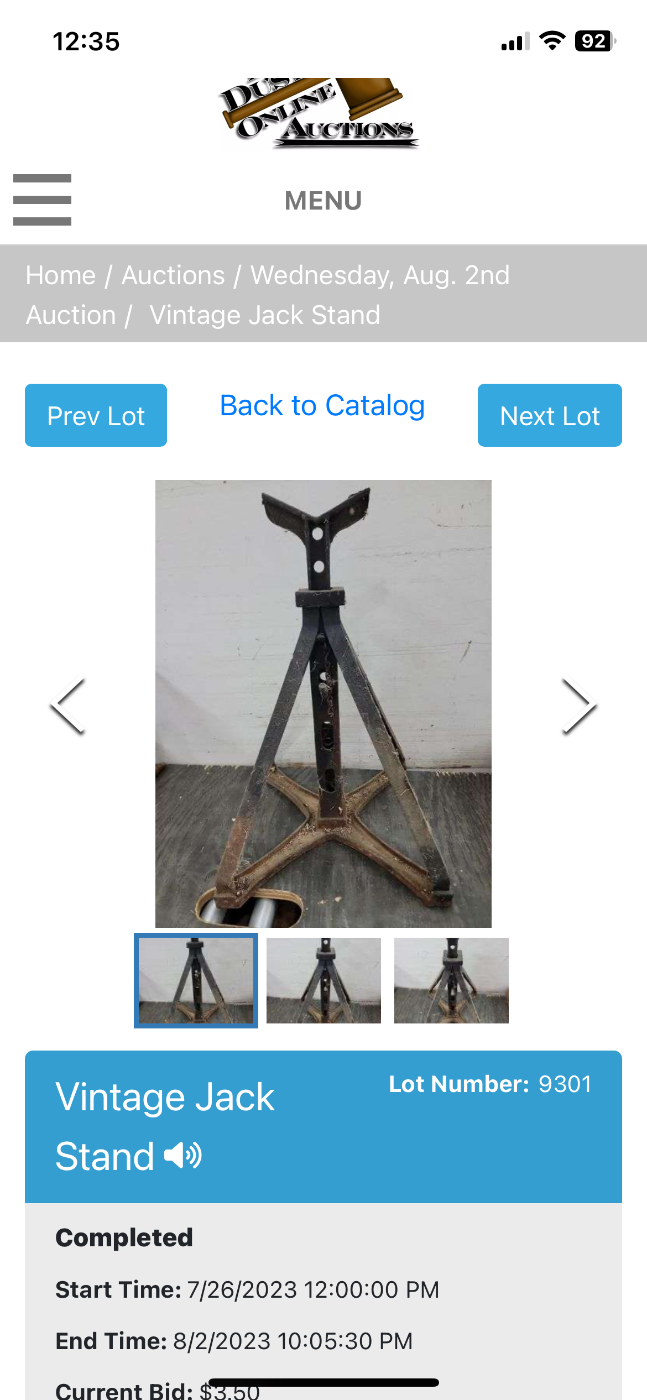
Task: Open the hamburger menu
Action: [x=42, y=200]
